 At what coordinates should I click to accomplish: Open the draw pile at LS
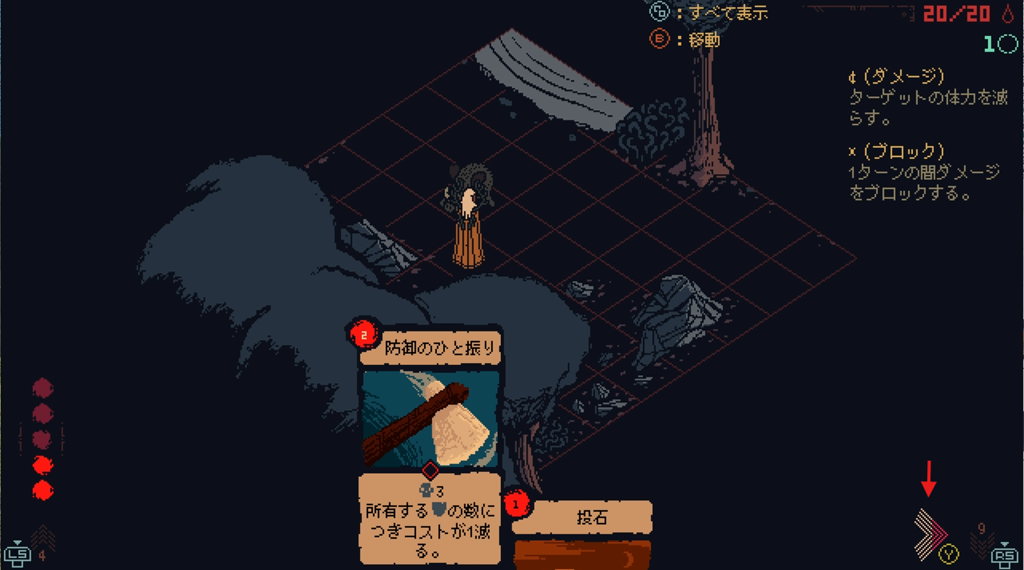20,550
